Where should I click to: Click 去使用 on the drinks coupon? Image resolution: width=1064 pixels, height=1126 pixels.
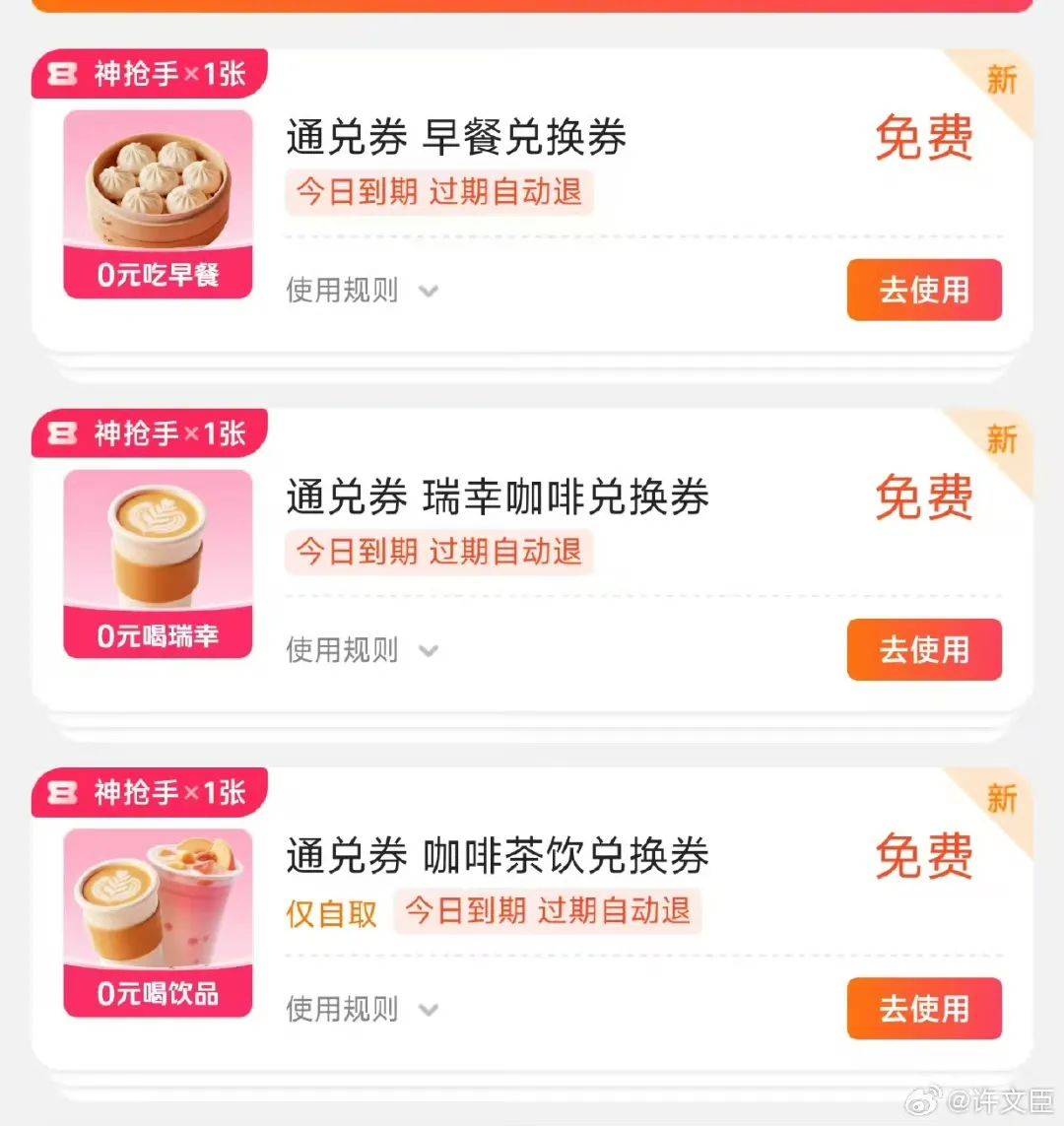[924, 1009]
